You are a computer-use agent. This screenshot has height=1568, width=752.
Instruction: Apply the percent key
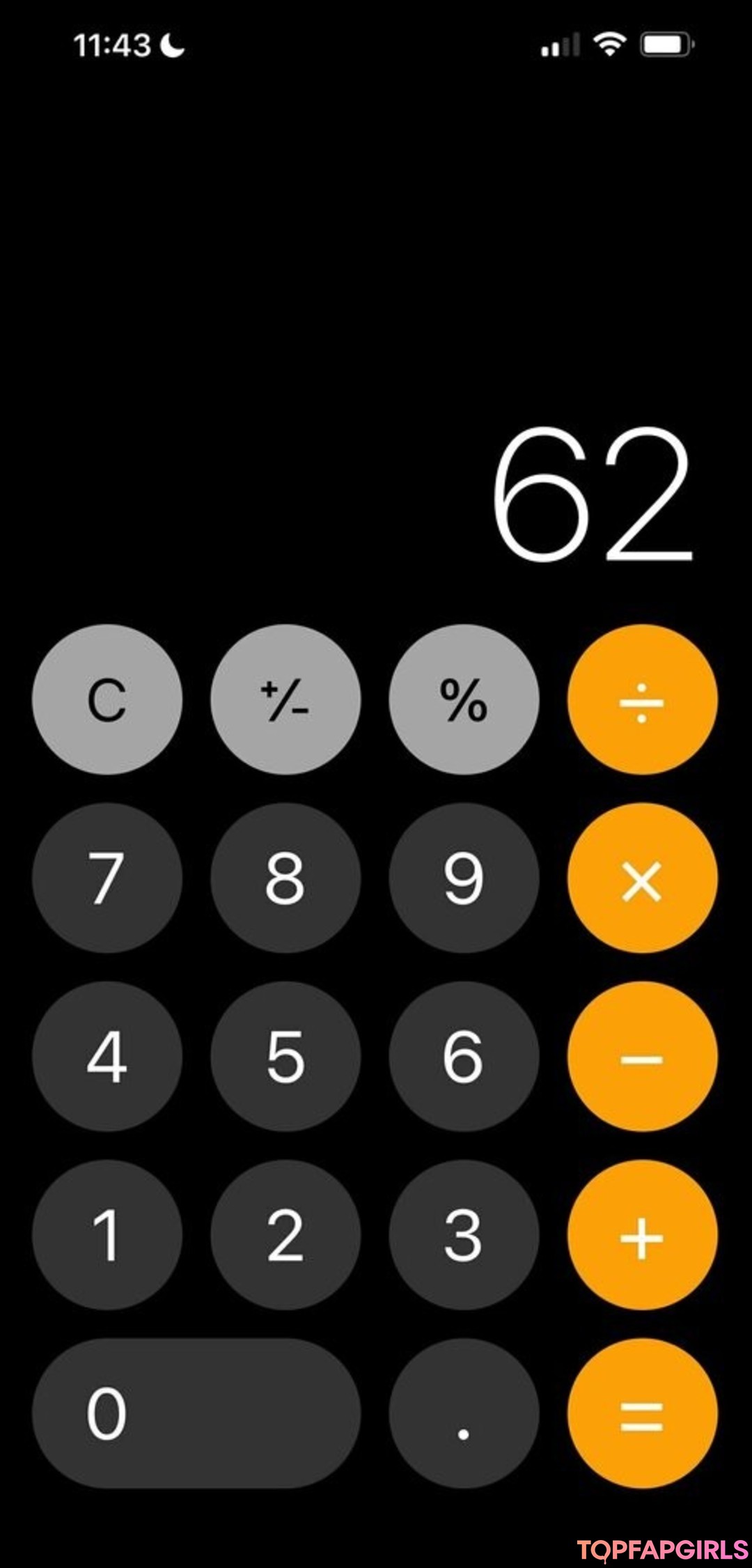pos(464,699)
